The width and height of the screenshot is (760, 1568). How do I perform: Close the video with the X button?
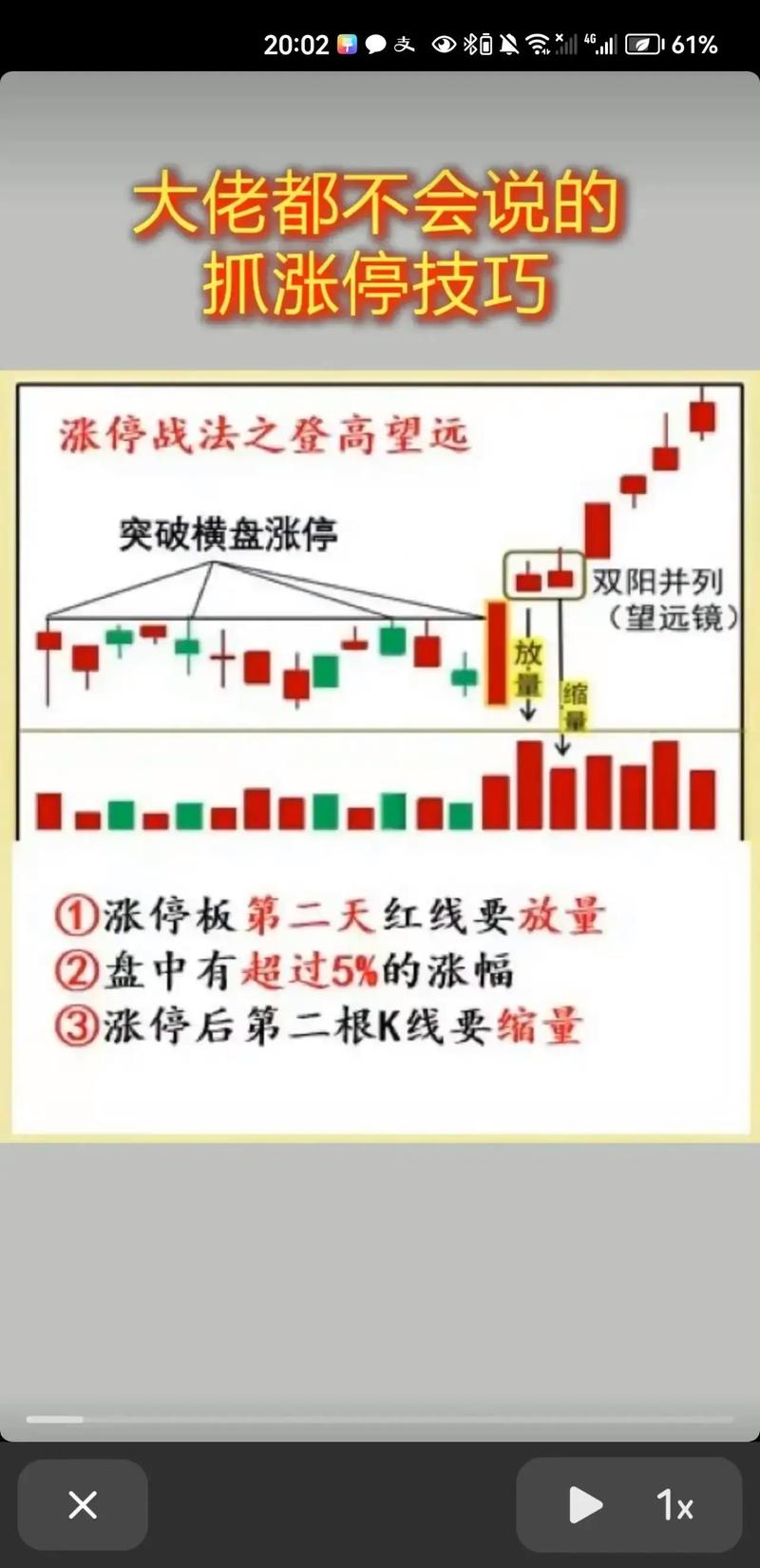pos(83,1505)
